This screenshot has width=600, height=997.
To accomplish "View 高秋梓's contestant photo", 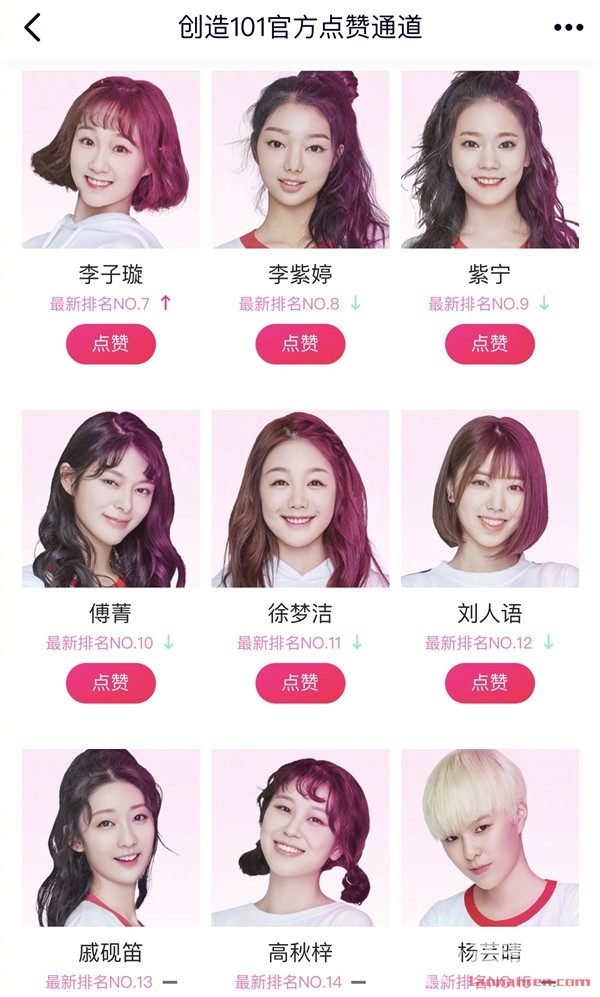I will coord(300,837).
